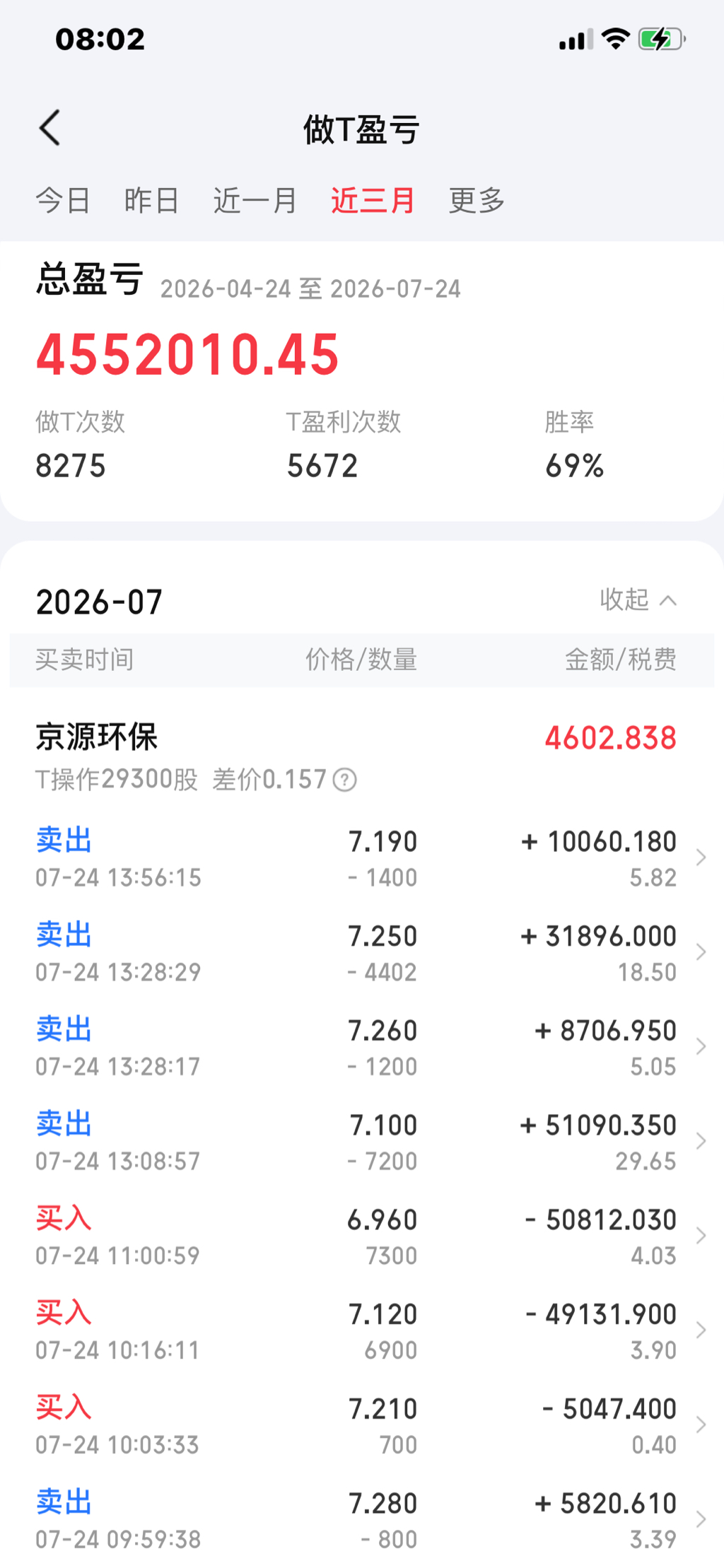Open the 卖出 record at 13:28:29
This screenshot has width=724, height=1568.
pos(362,953)
